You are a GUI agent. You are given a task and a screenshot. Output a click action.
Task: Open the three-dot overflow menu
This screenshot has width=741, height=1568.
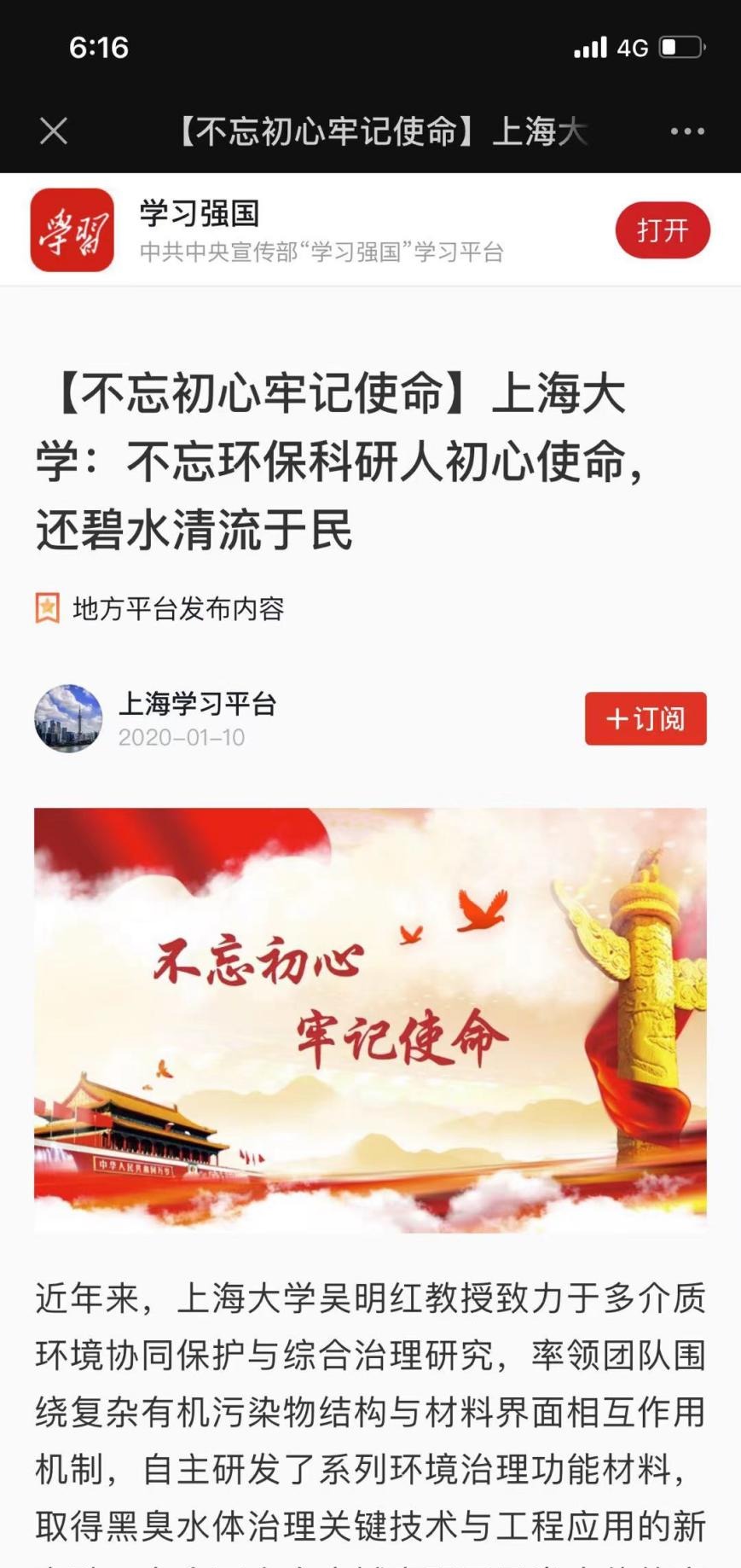click(687, 131)
